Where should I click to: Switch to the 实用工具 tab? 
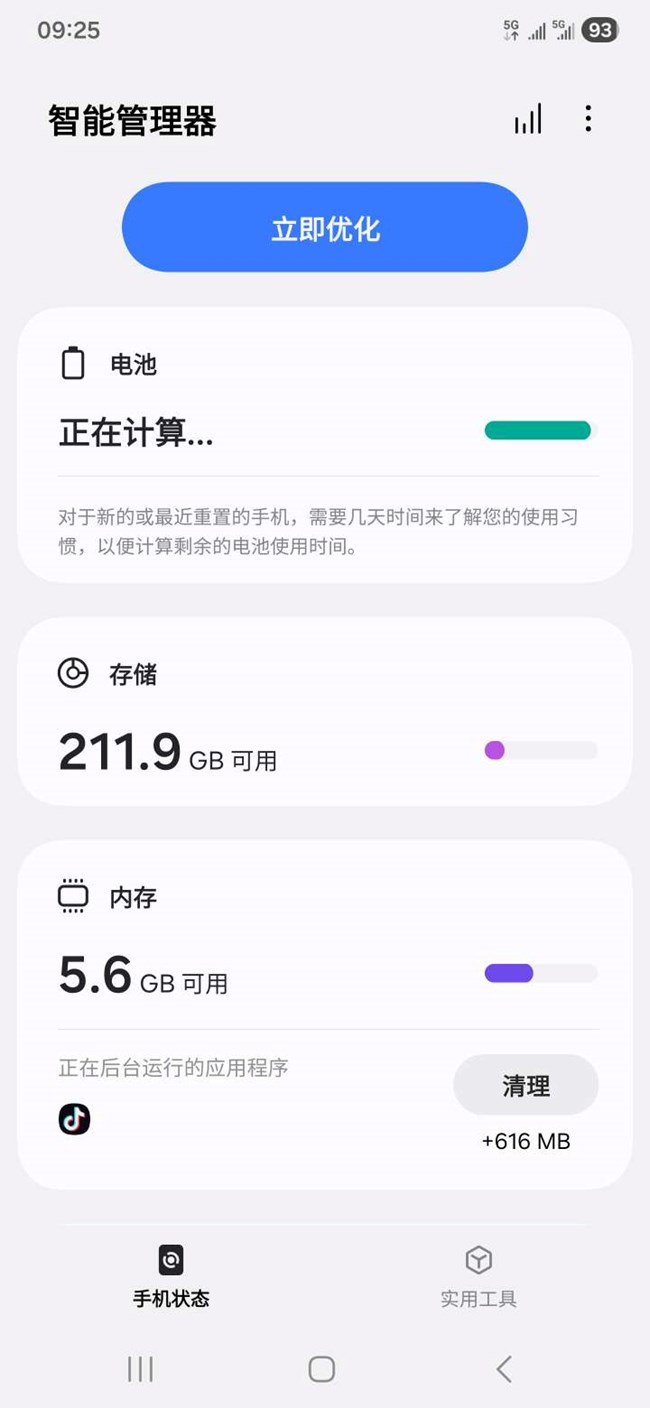[x=479, y=1276]
